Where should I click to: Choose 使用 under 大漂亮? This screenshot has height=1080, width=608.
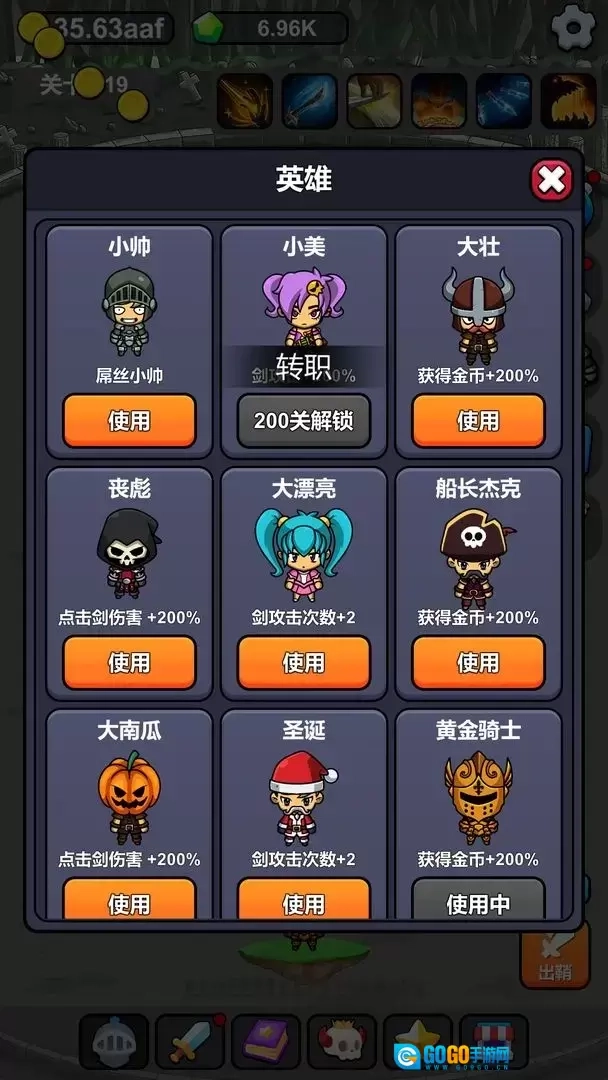pyautogui.click(x=303, y=662)
